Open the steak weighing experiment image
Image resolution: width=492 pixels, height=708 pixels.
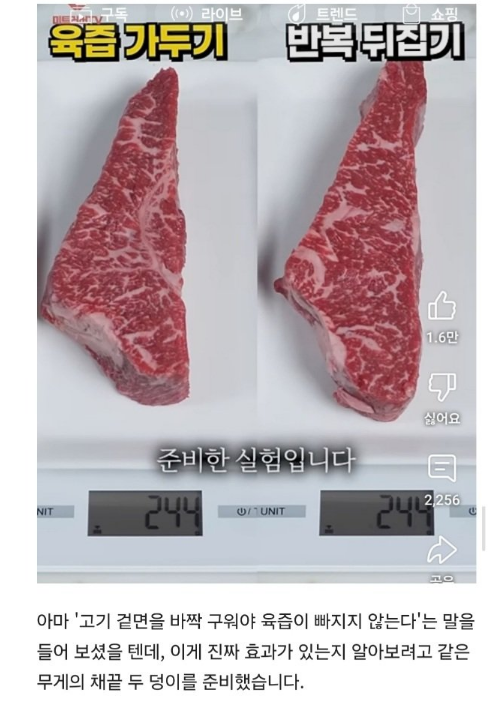click(256, 293)
